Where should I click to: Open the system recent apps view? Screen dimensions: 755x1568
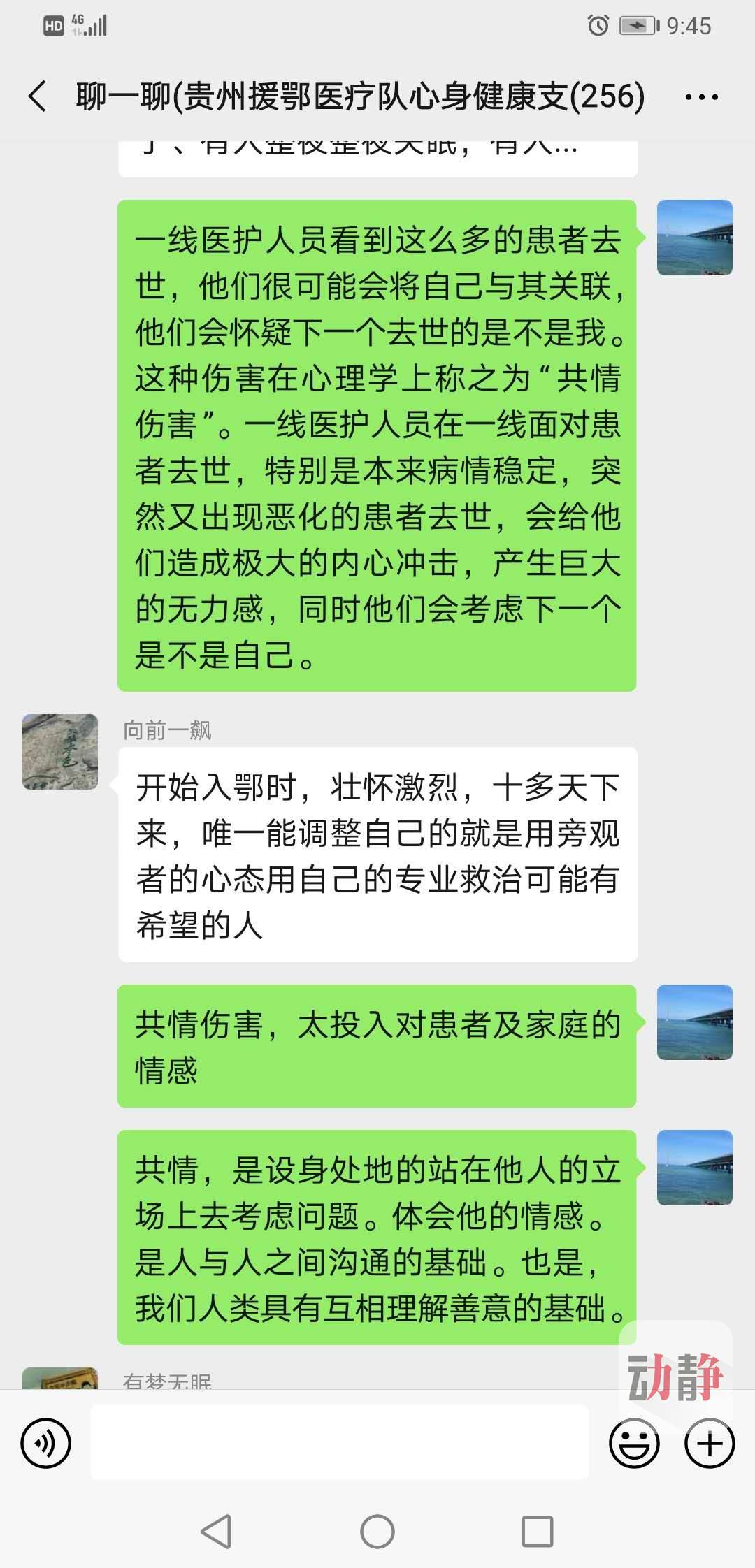[x=538, y=1532]
